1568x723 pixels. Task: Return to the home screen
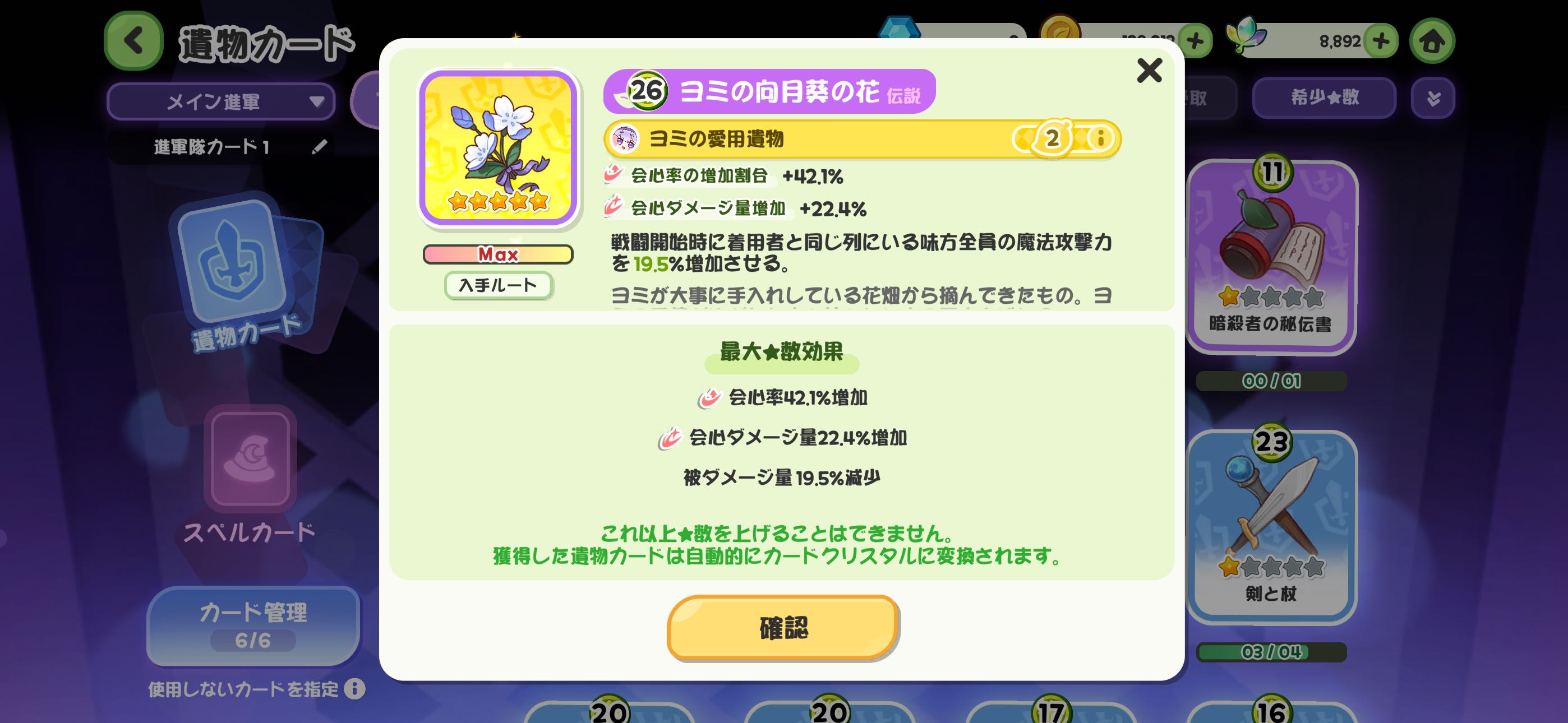(1431, 41)
